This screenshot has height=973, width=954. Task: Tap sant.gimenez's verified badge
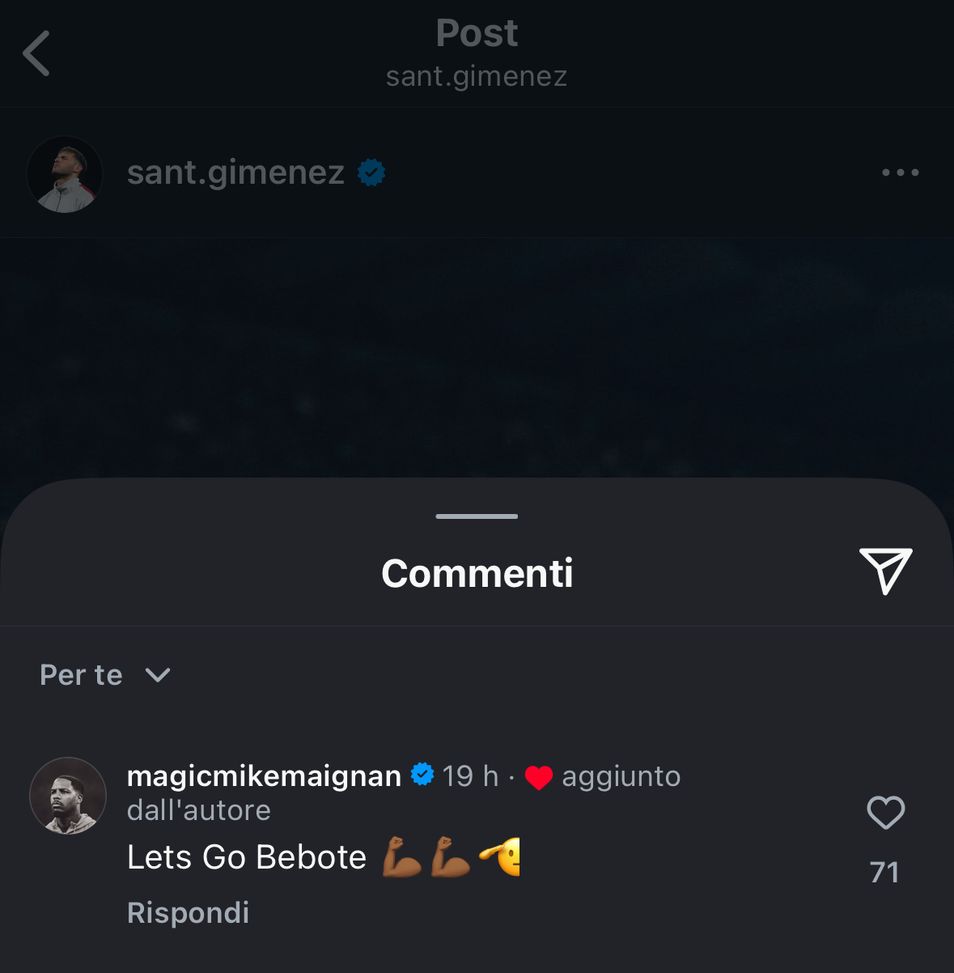tap(370, 172)
